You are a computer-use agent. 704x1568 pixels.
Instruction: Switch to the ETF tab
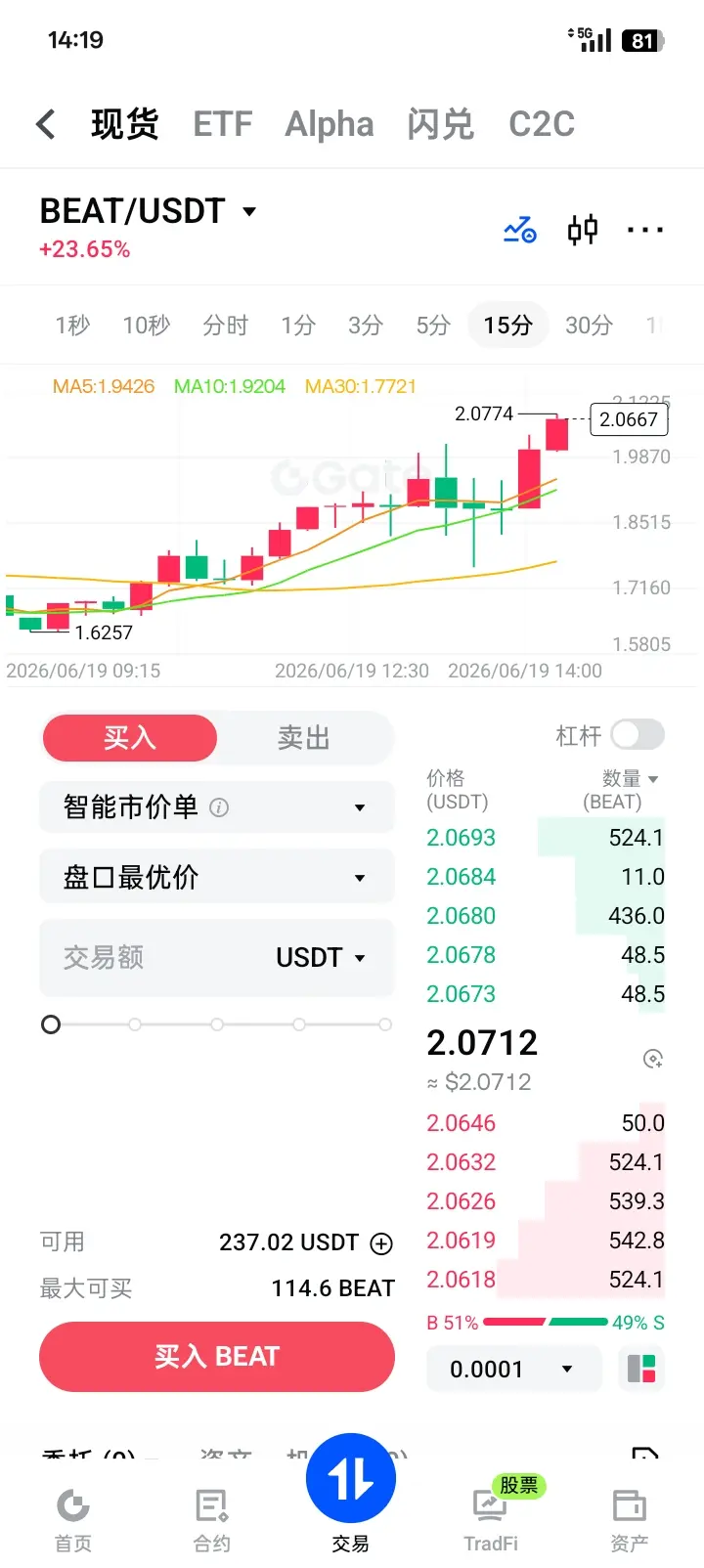(x=222, y=124)
